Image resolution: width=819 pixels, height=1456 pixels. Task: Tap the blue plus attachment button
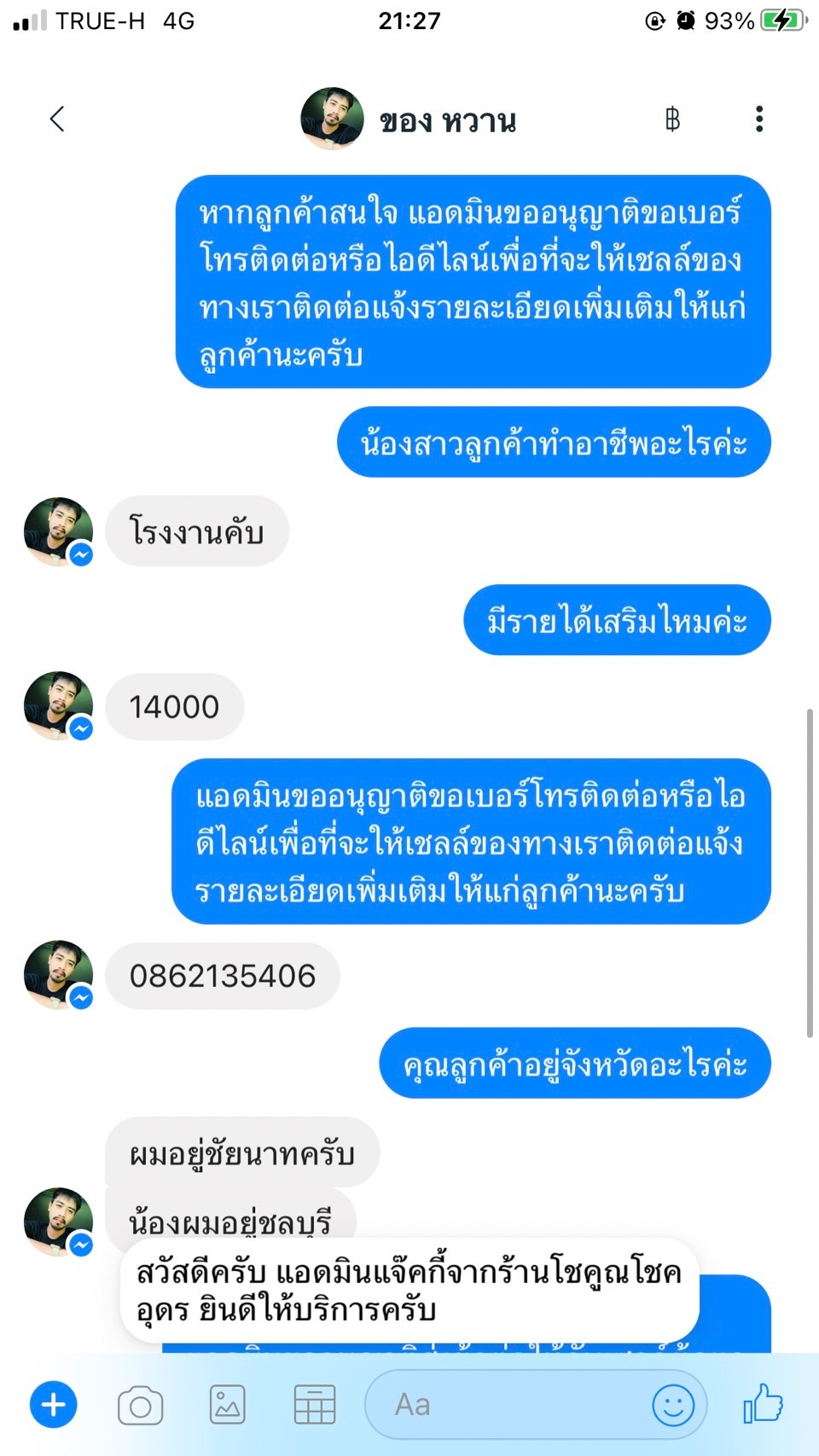[54, 1405]
